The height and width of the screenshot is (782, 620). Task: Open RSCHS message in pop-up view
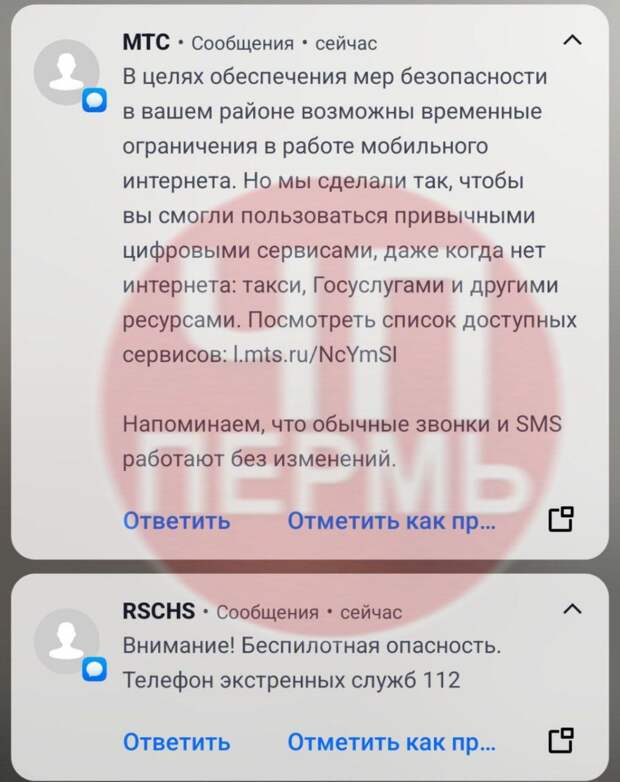point(562,740)
